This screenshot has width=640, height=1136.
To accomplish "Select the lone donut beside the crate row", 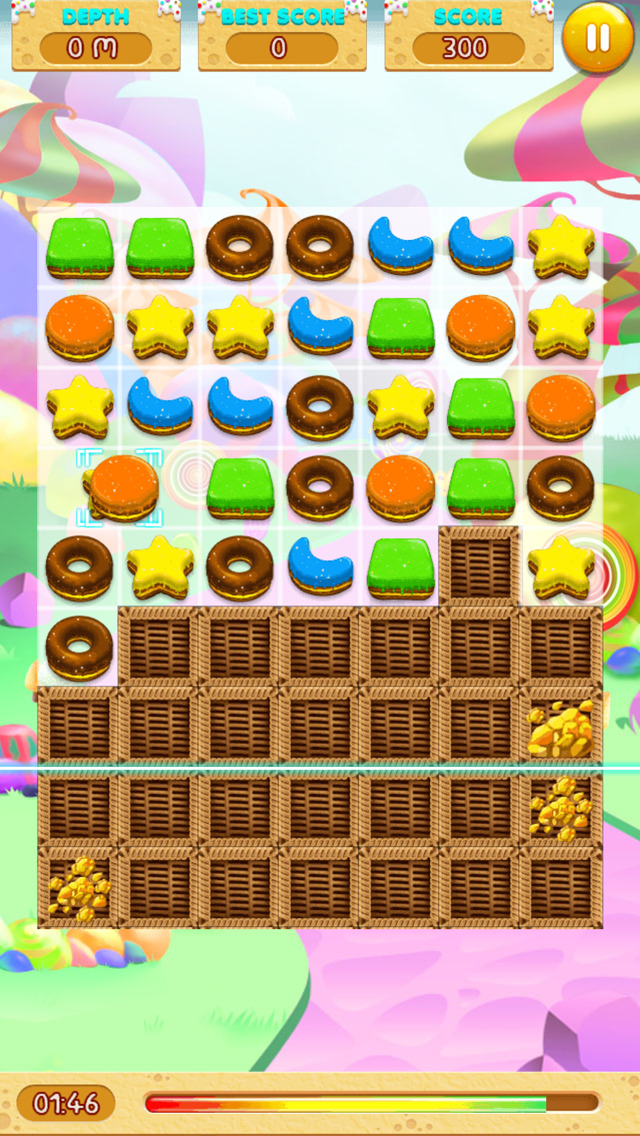I will coord(79,648).
